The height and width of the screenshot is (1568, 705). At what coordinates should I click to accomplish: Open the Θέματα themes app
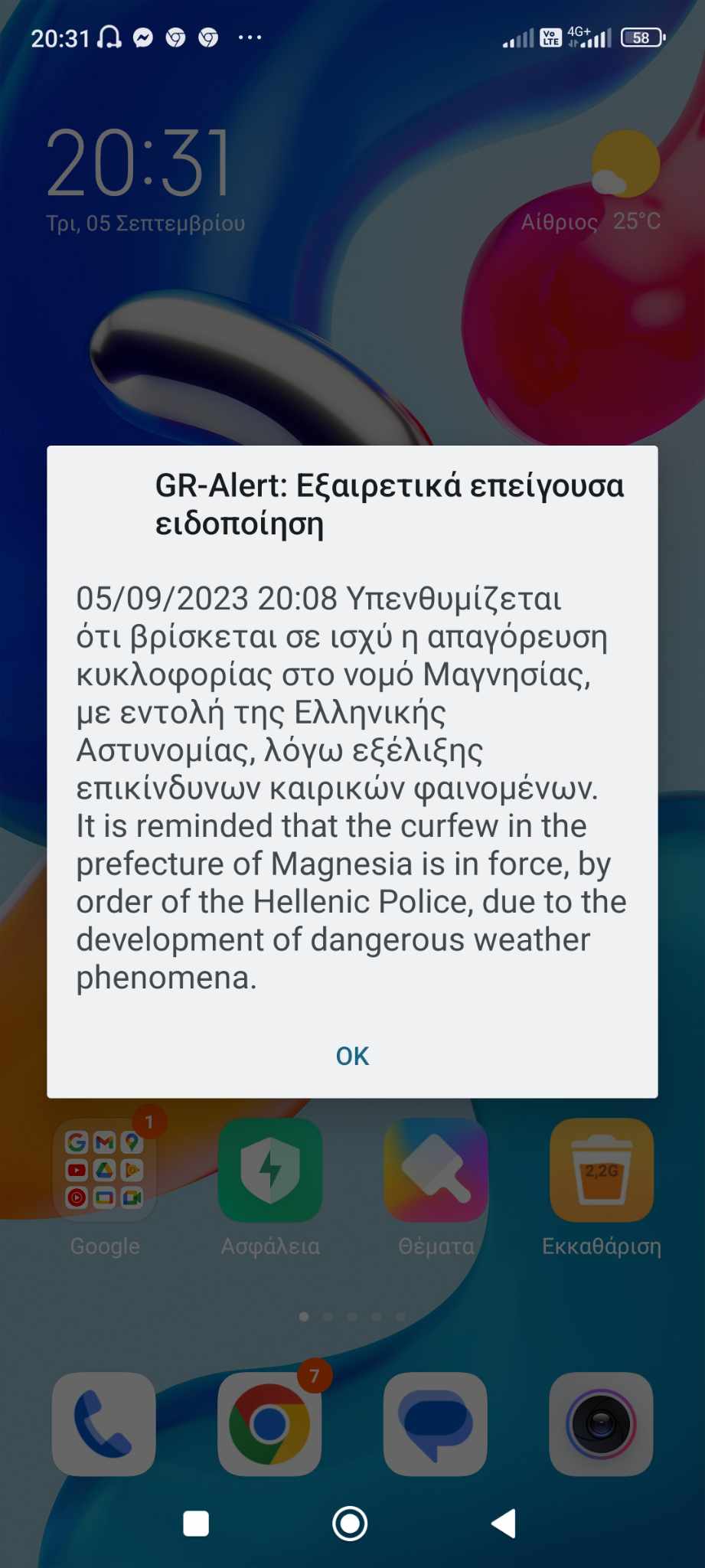click(x=436, y=1170)
